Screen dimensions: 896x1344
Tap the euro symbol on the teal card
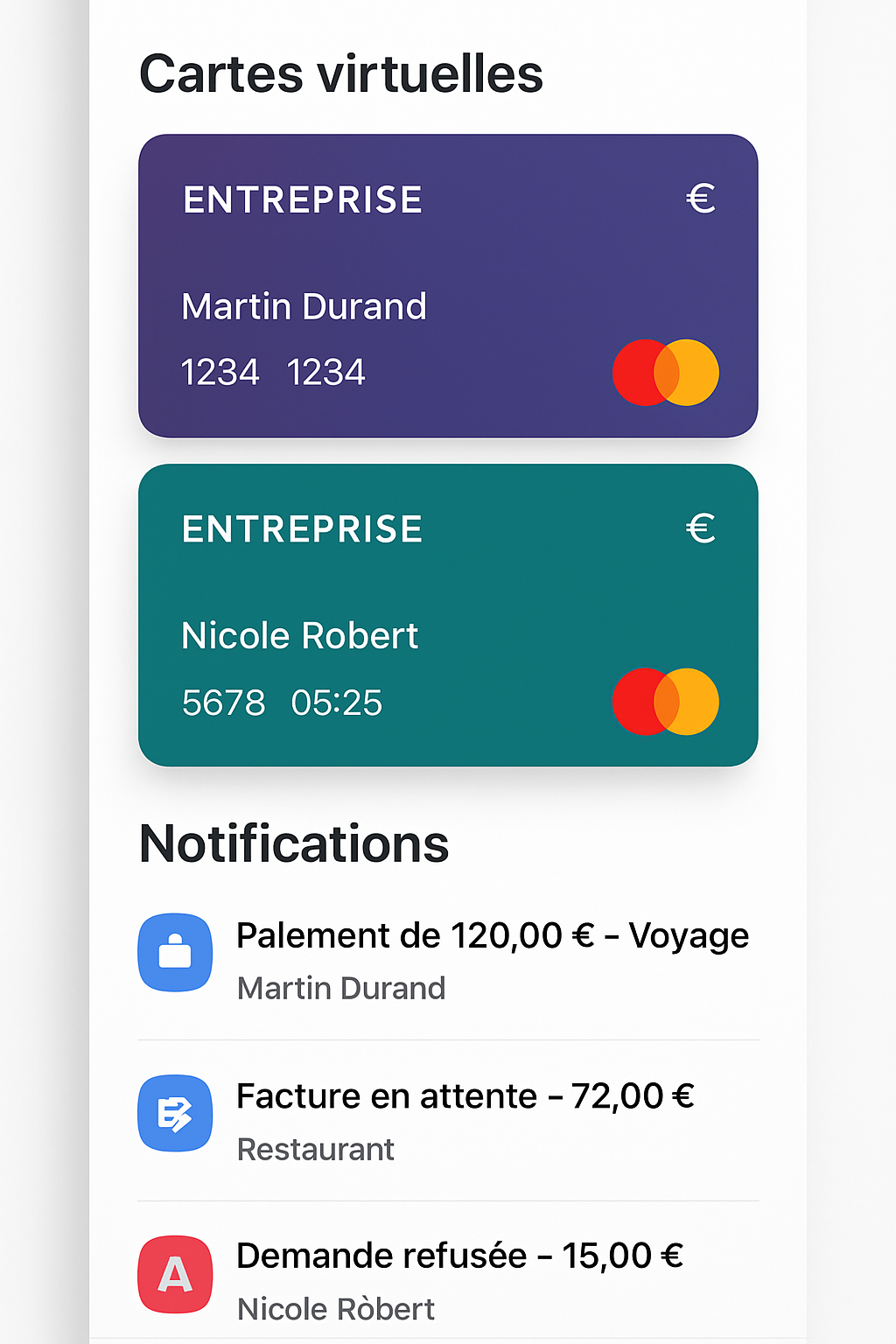[x=700, y=528]
